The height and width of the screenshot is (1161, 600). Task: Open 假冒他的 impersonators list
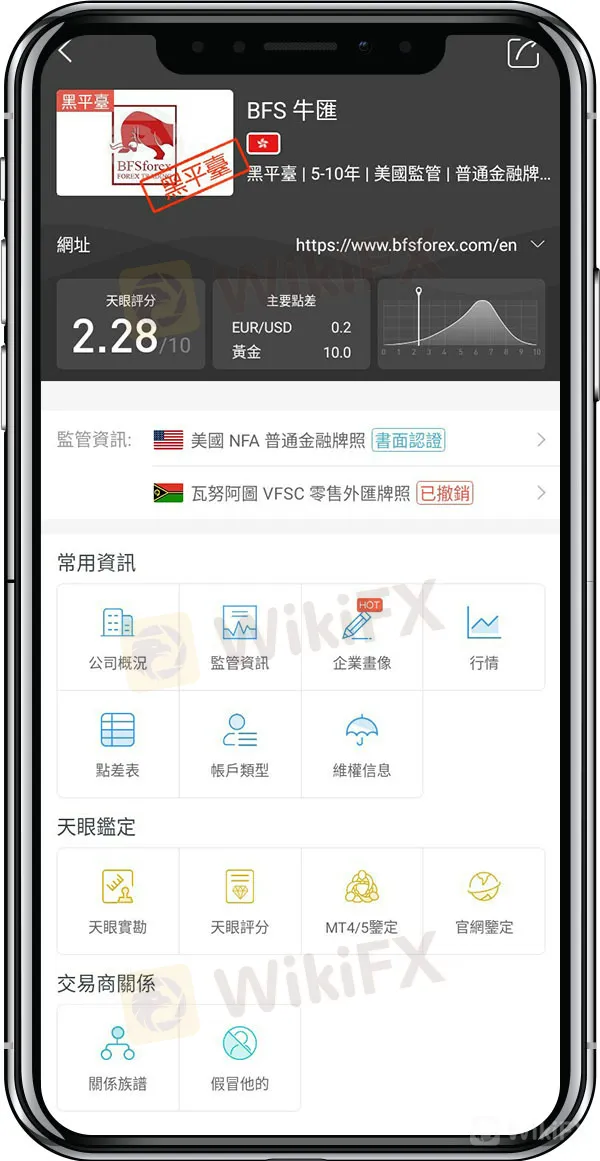[x=240, y=1057]
